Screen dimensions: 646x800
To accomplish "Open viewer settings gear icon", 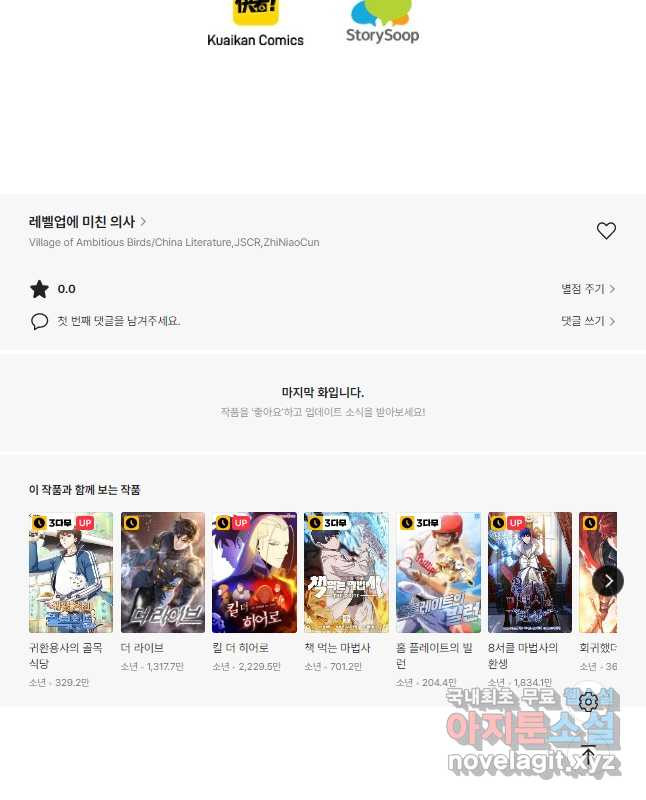I will click(x=589, y=702).
